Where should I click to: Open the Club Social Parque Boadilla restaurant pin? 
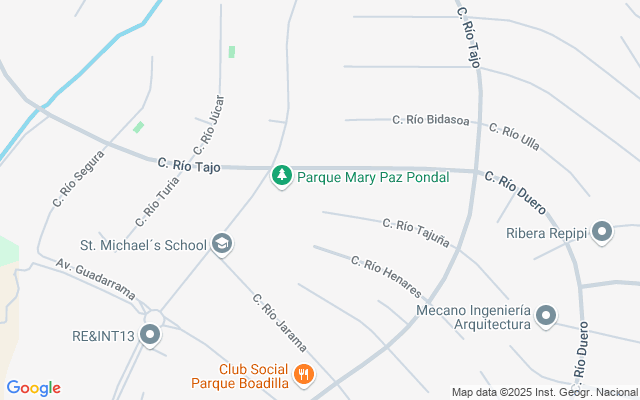[x=304, y=375]
